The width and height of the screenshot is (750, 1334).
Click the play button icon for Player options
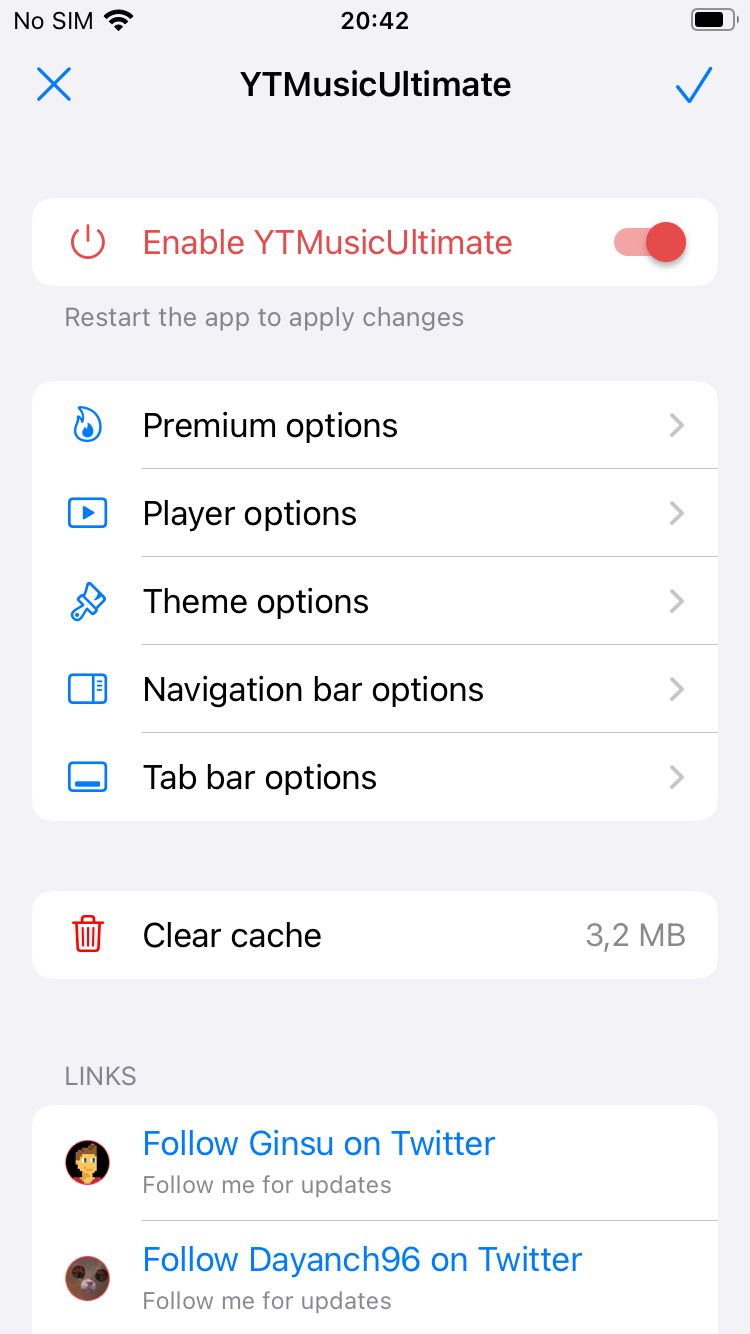(x=87, y=512)
